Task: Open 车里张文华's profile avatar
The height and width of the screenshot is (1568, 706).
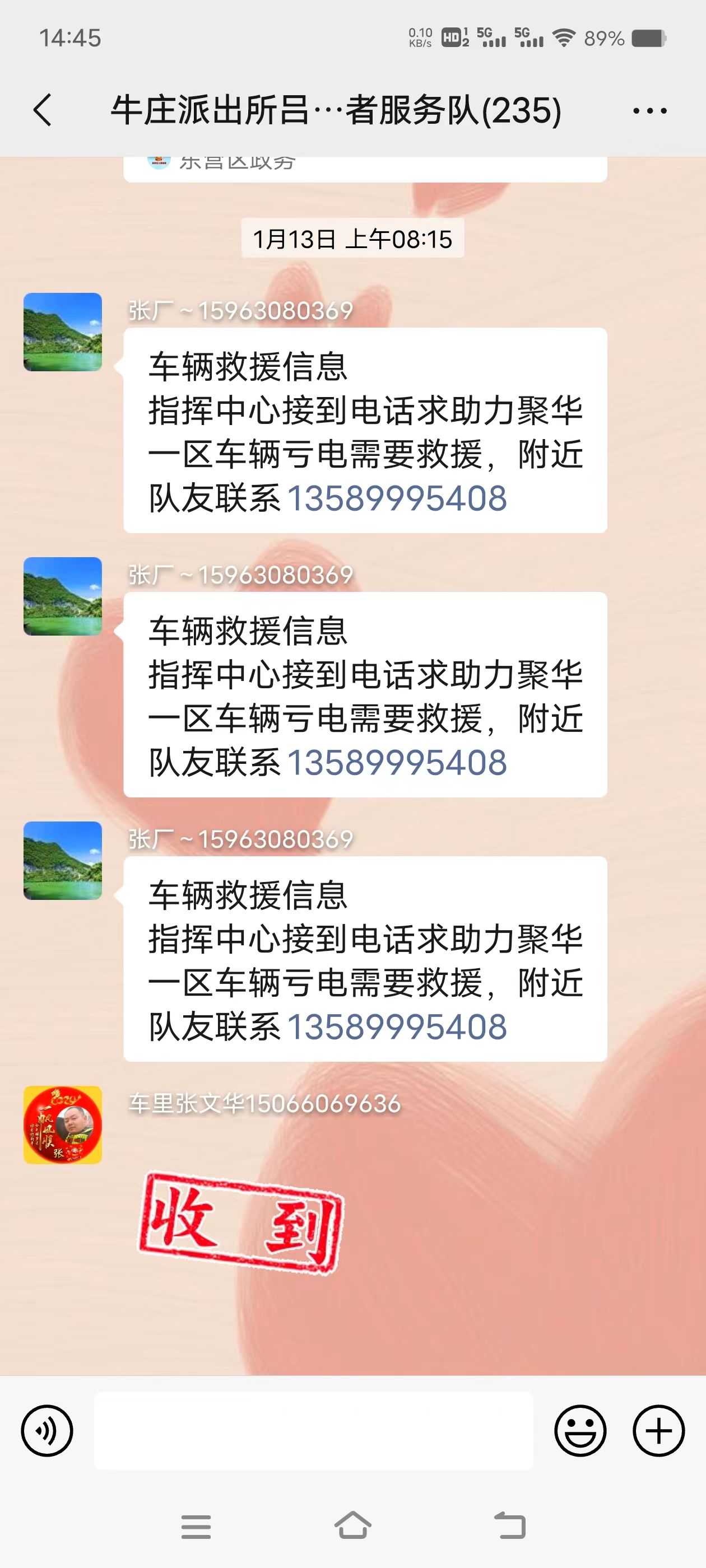Action: 63,1125
